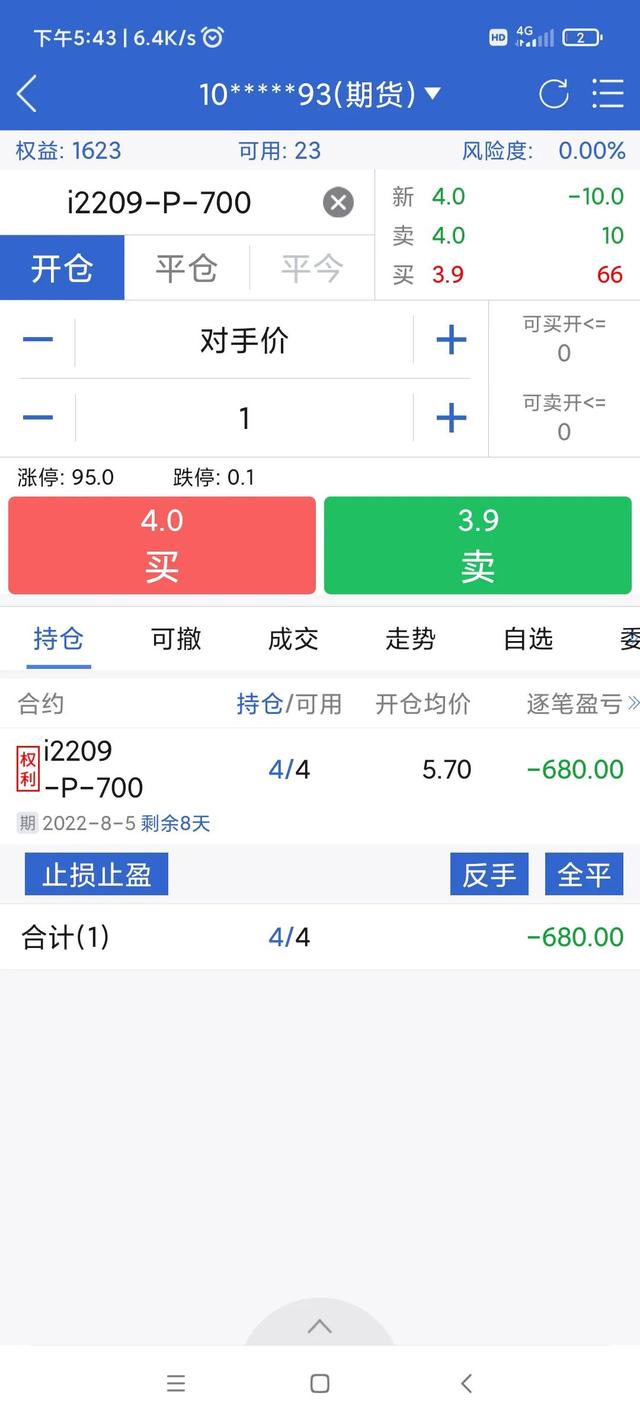Open the 自选 tab
The height and width of the screenshot is (1422, 640).
click(528, 639)
